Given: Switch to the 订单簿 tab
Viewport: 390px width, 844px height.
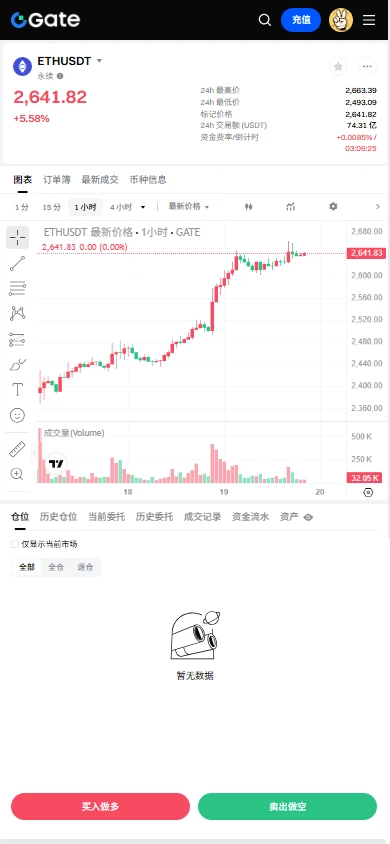Looking at the screenshot, I should (56, 180).
